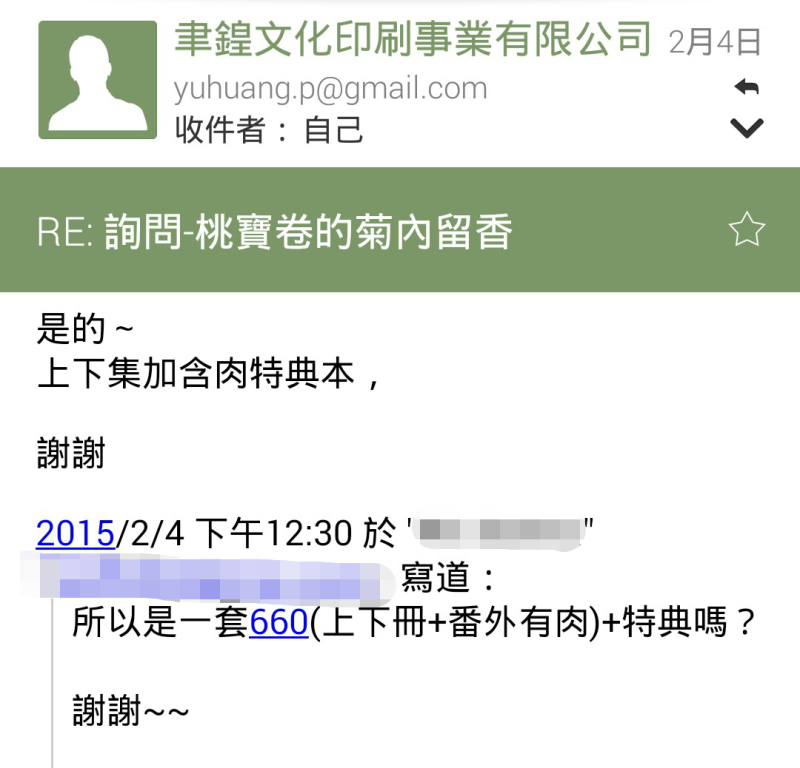Star the RE: 詢問 email

[746, 230]
